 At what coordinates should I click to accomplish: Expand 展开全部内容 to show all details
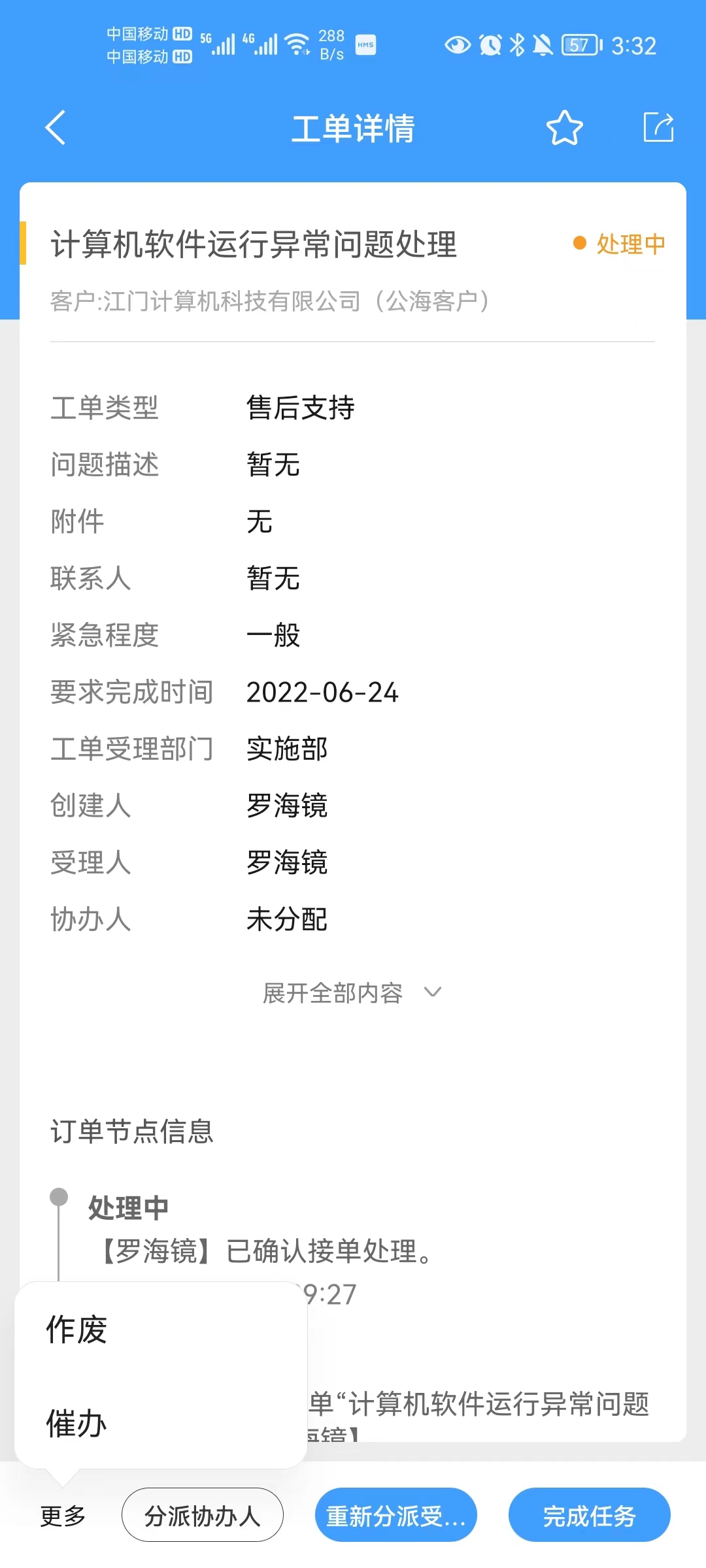pos(352,993)
